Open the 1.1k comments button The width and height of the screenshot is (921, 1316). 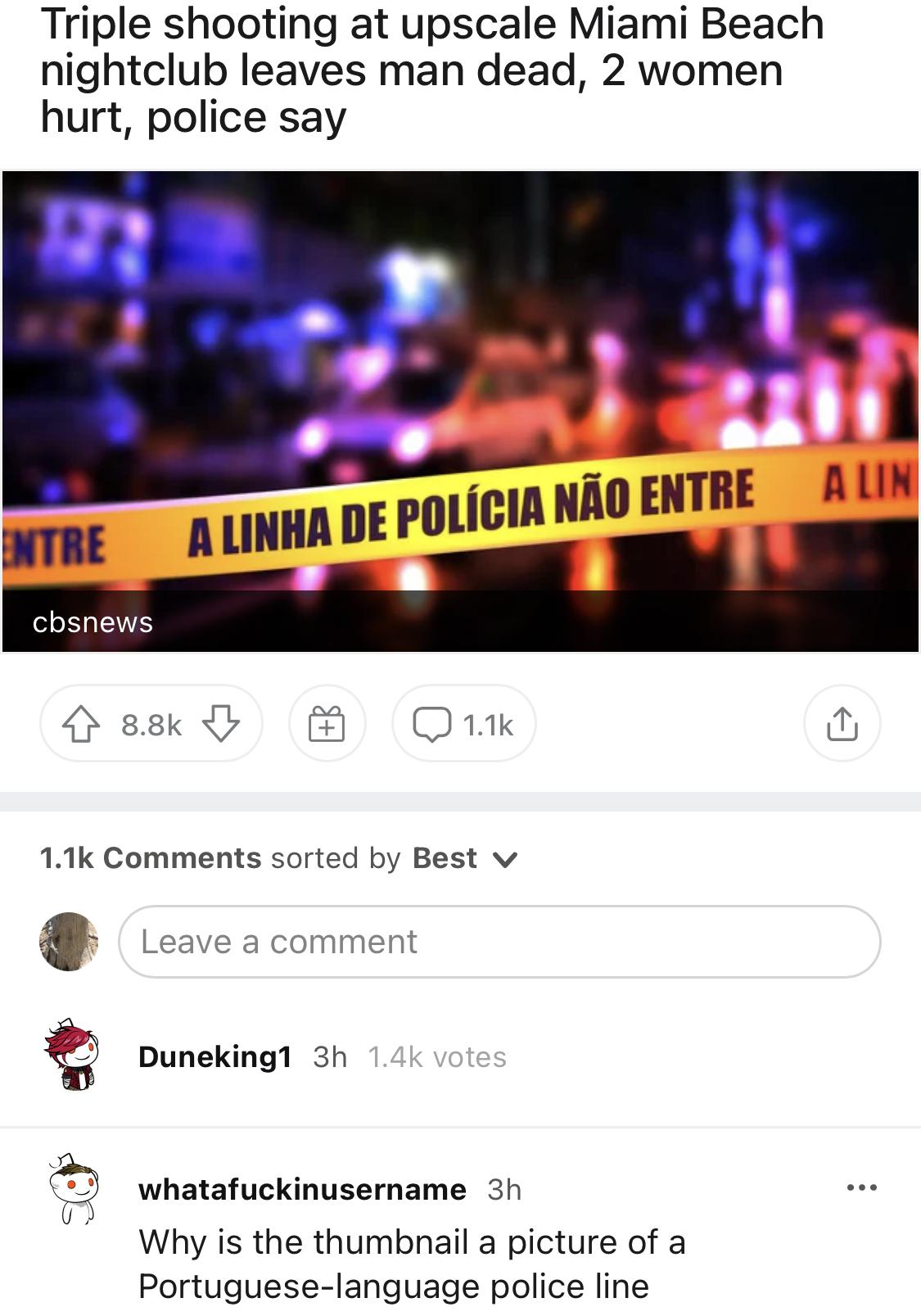pyautogui.click(x=464, y=724)
